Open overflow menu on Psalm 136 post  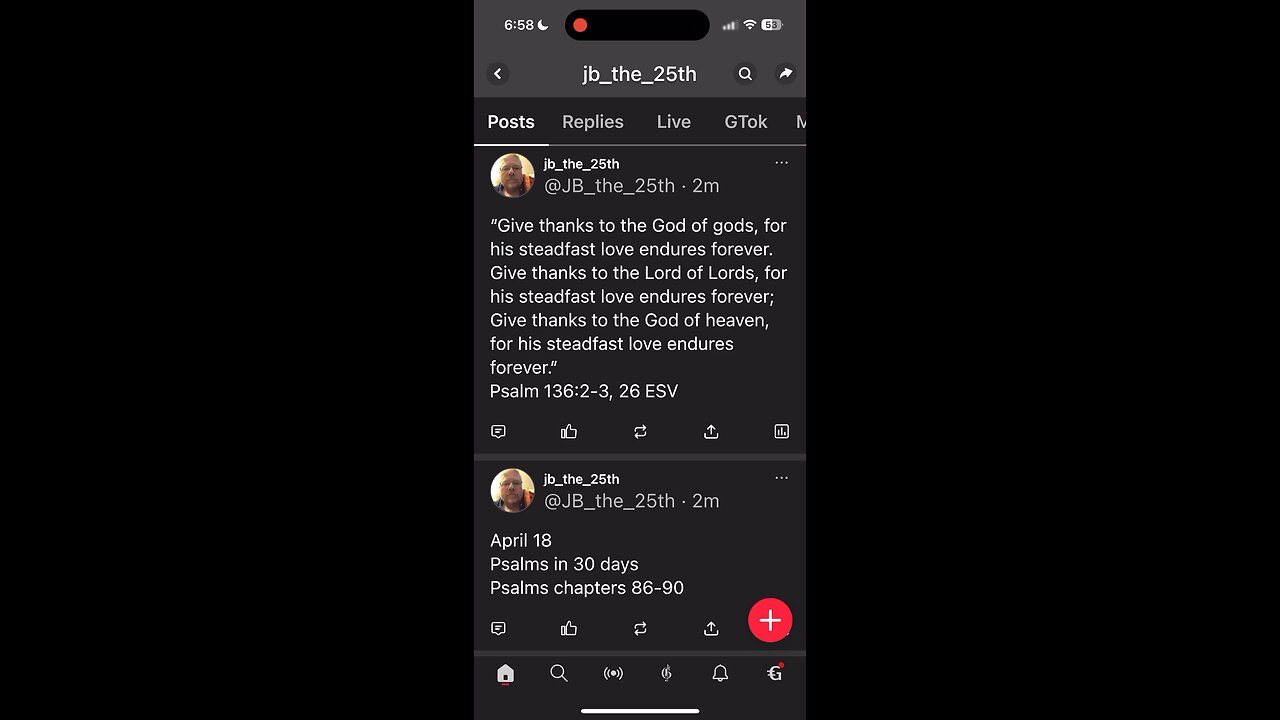tap(781, 163)
